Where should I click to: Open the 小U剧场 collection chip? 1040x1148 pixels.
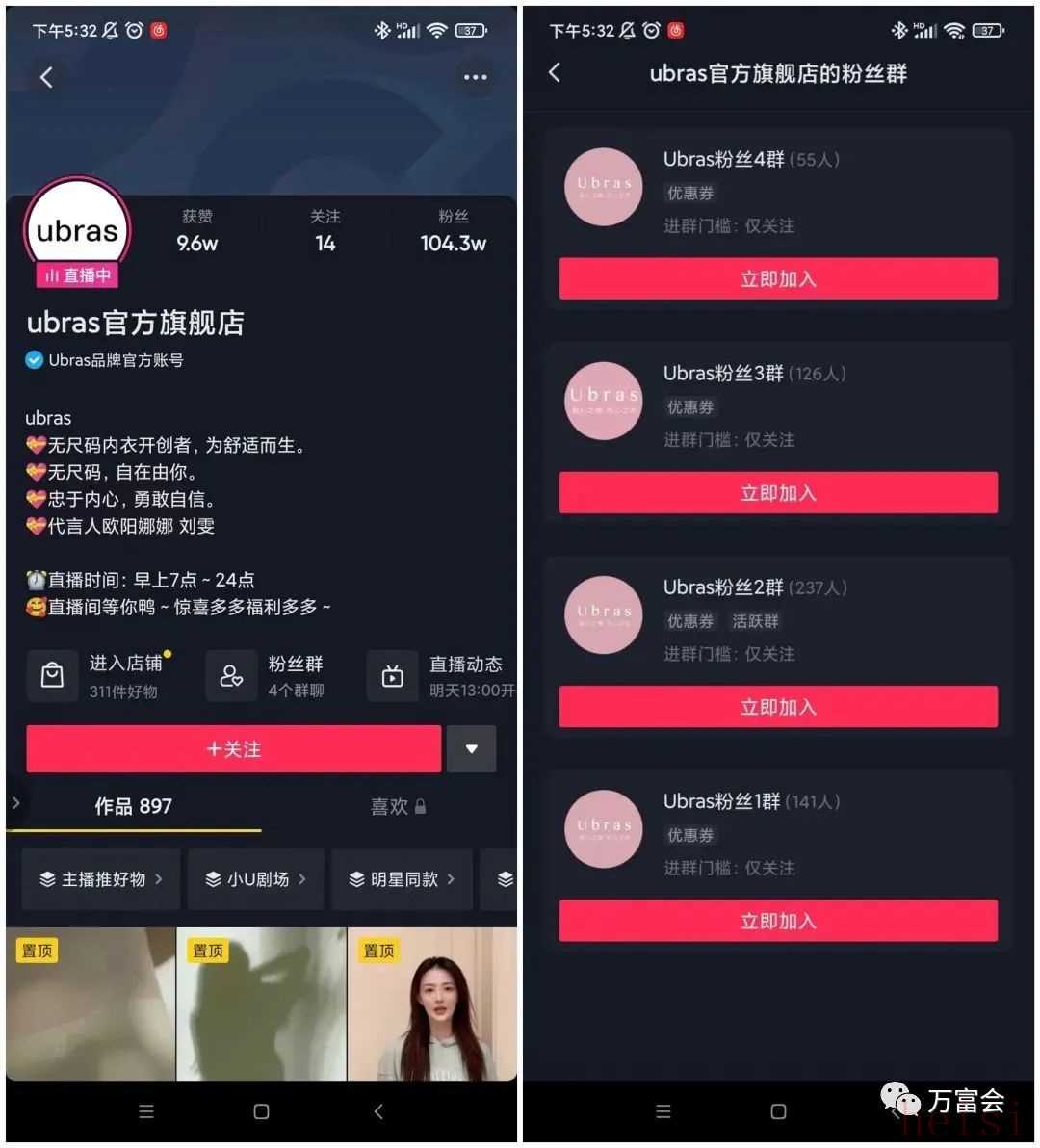[256, 879]
